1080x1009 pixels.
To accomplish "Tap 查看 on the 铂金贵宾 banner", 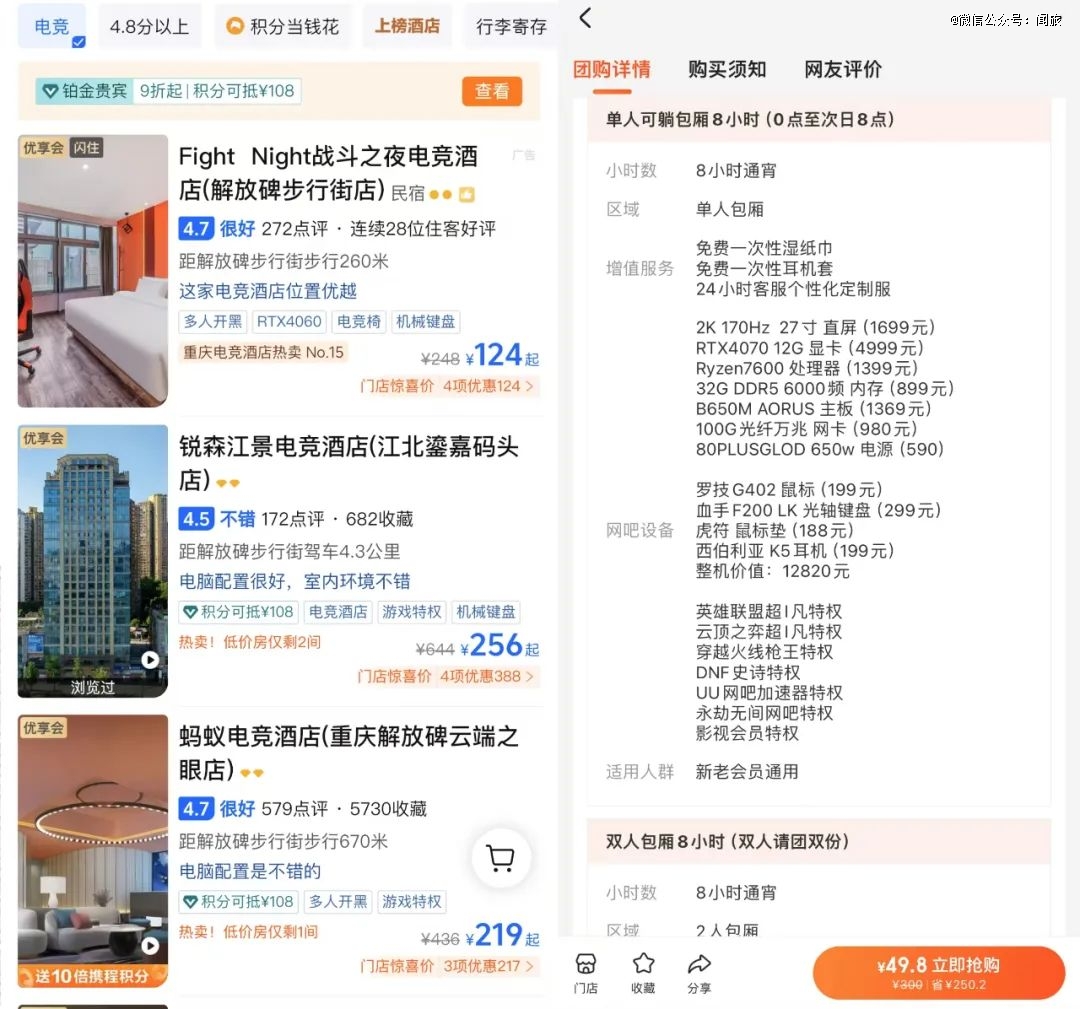I will (x=492, y=91).
